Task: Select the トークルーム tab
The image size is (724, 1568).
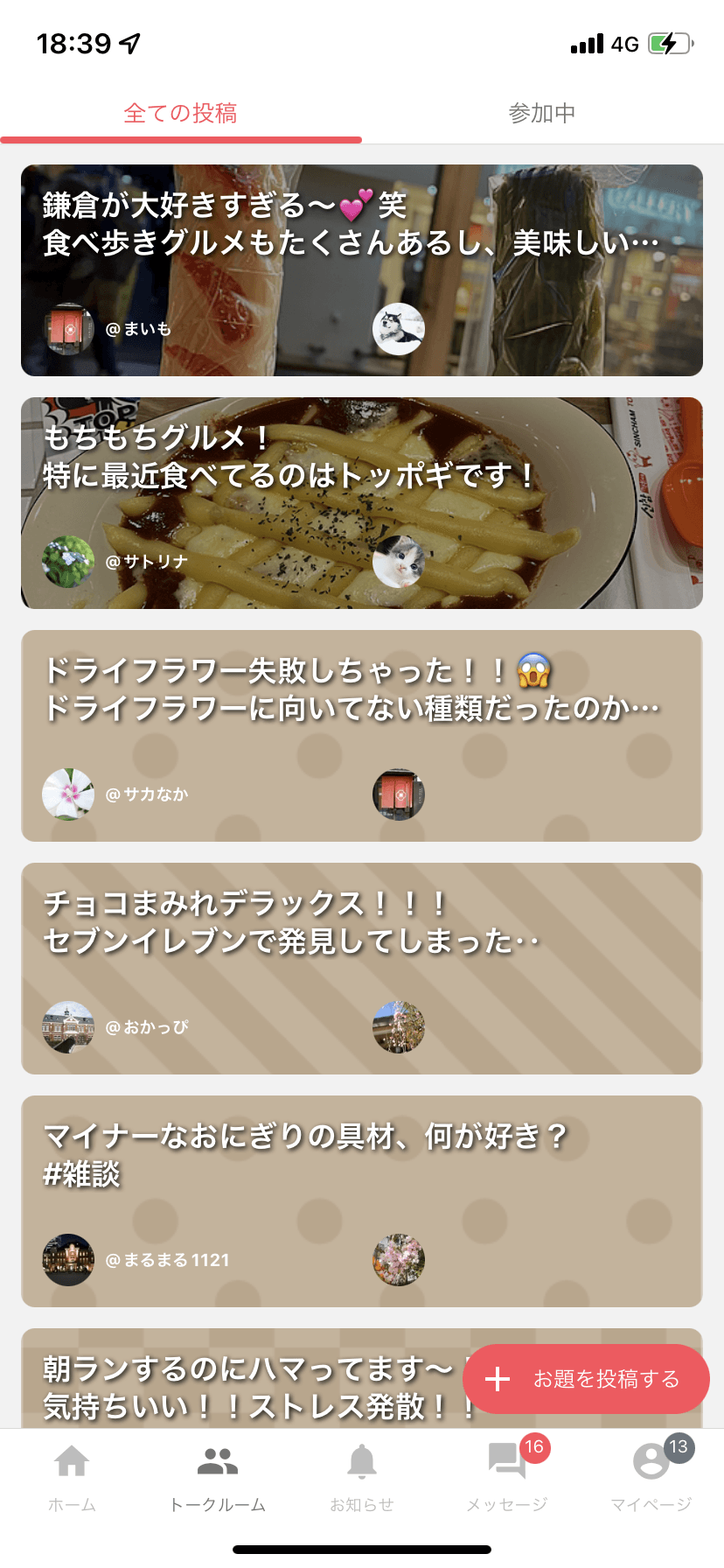Action: coord(217,1477)
